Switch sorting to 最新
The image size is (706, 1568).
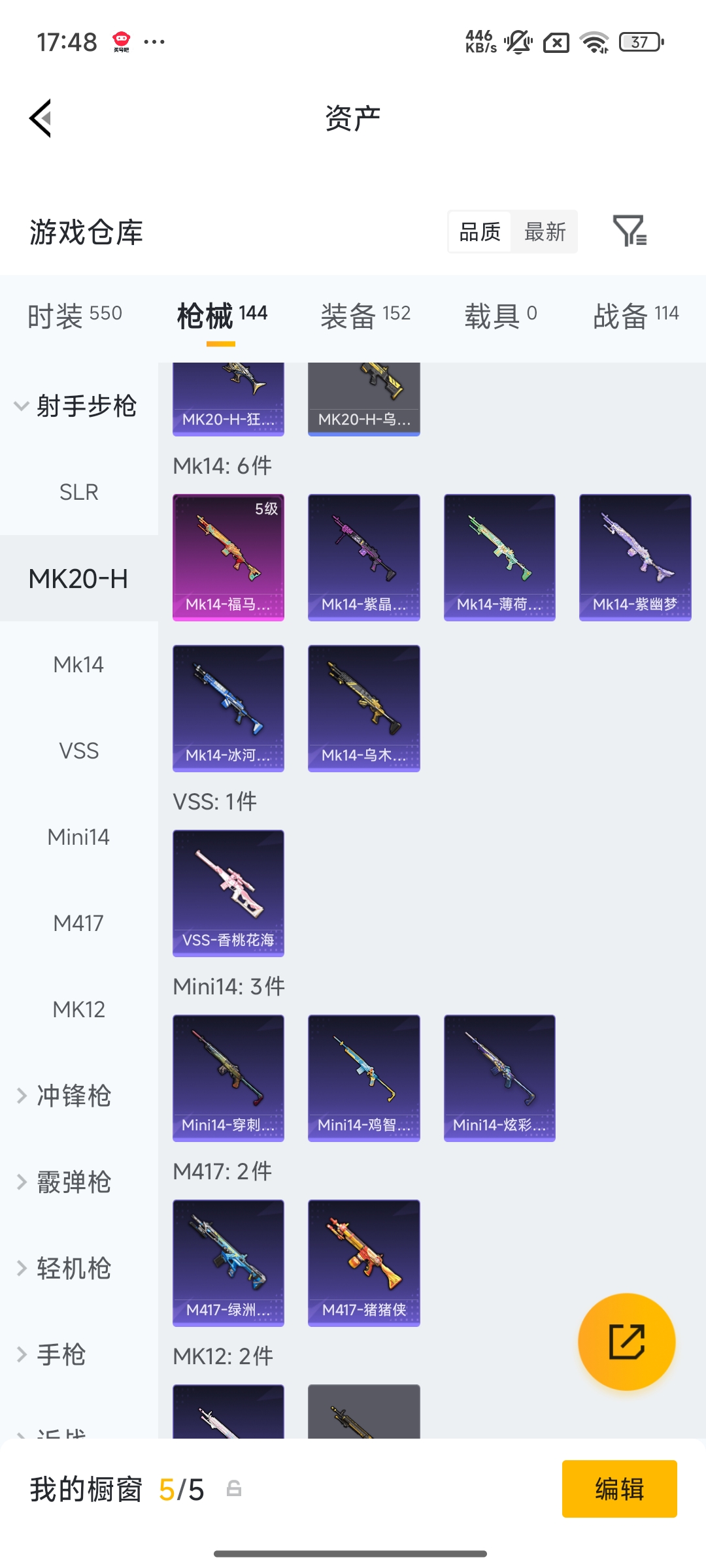545,232
